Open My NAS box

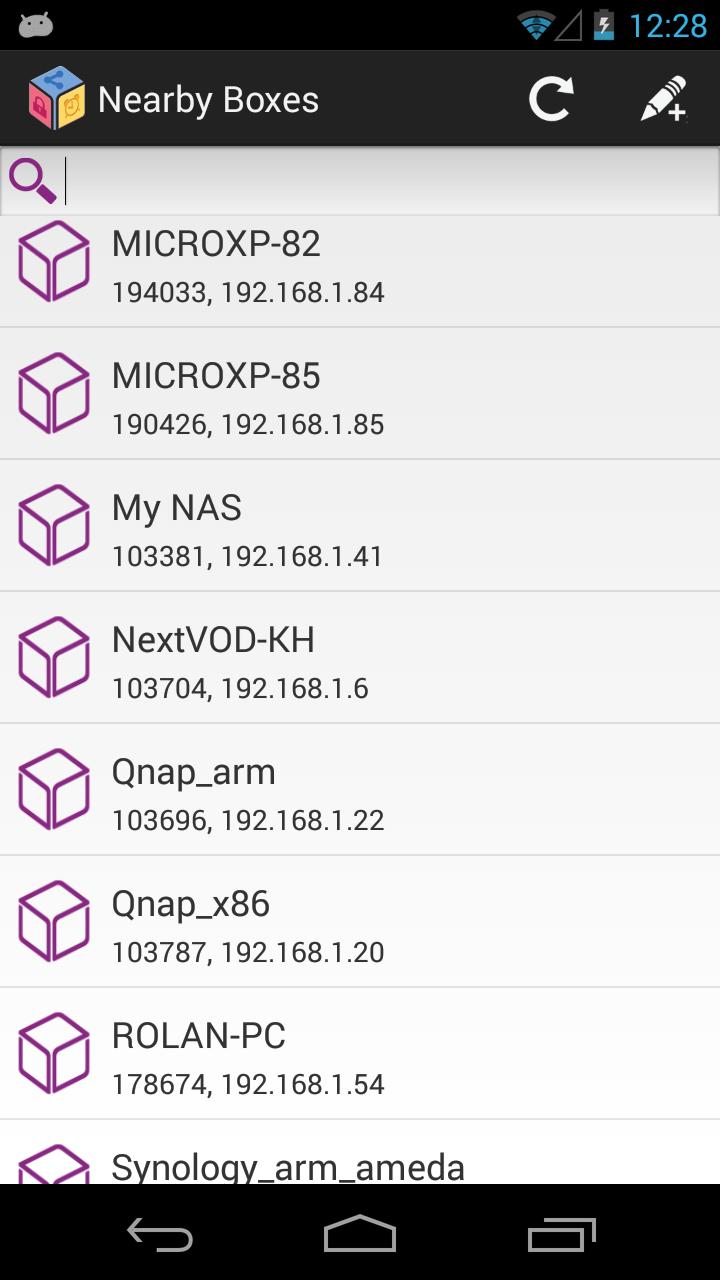pos(360,530)
